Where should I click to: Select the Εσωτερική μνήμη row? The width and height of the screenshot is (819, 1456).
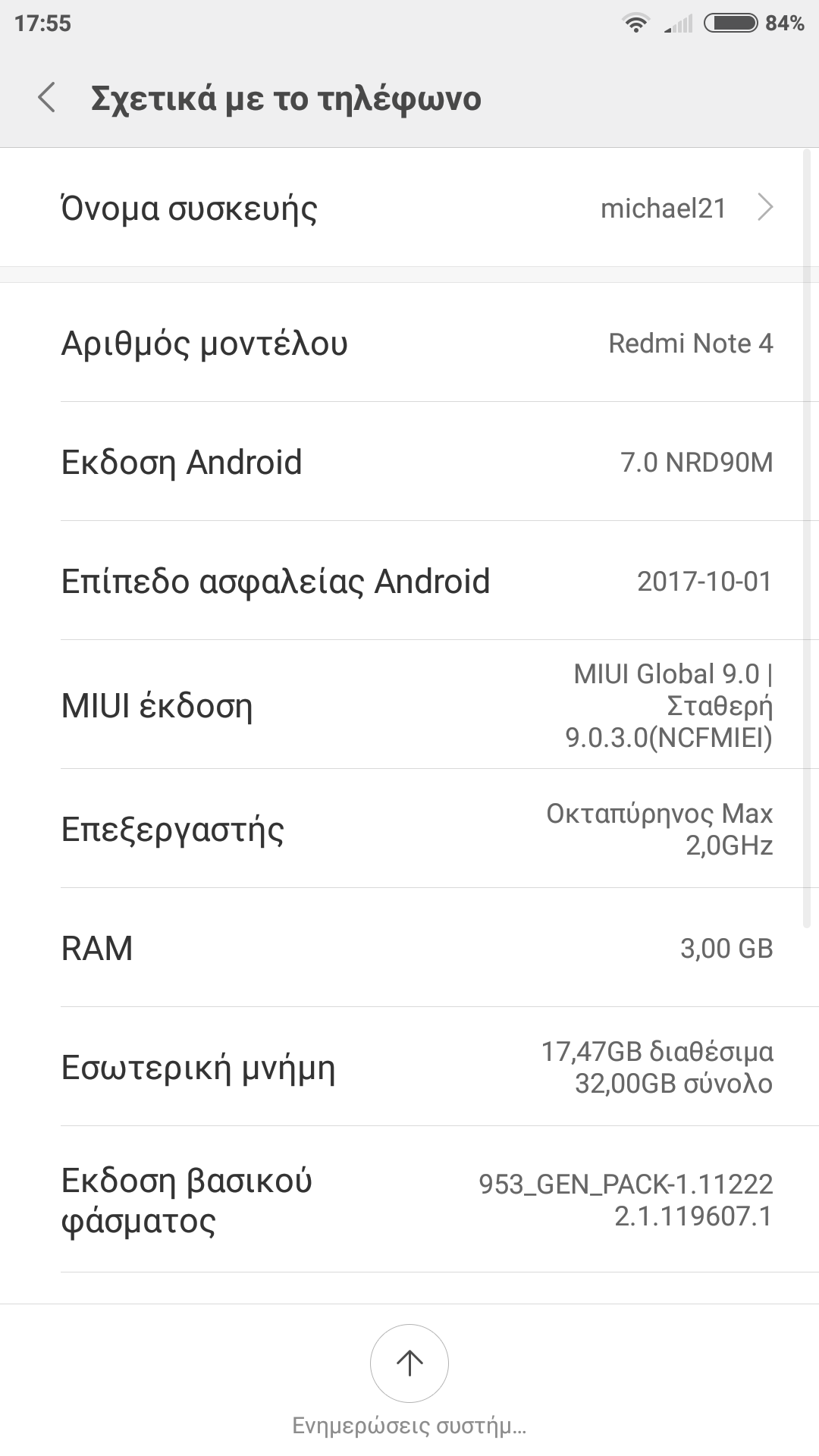coord(409,1067)
